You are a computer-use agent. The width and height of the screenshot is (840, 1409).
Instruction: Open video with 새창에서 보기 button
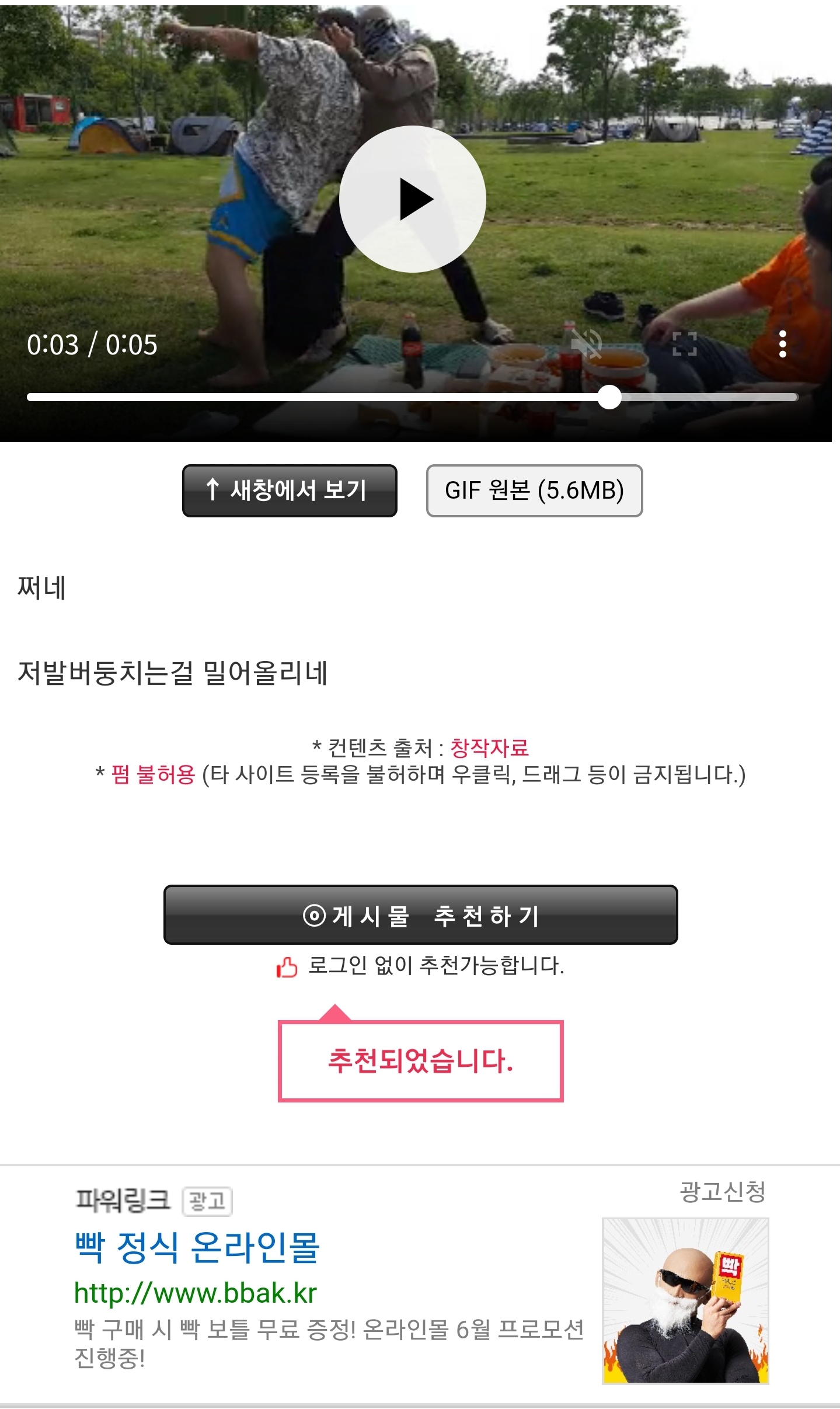pyautogui.click(x=290, y=490)
